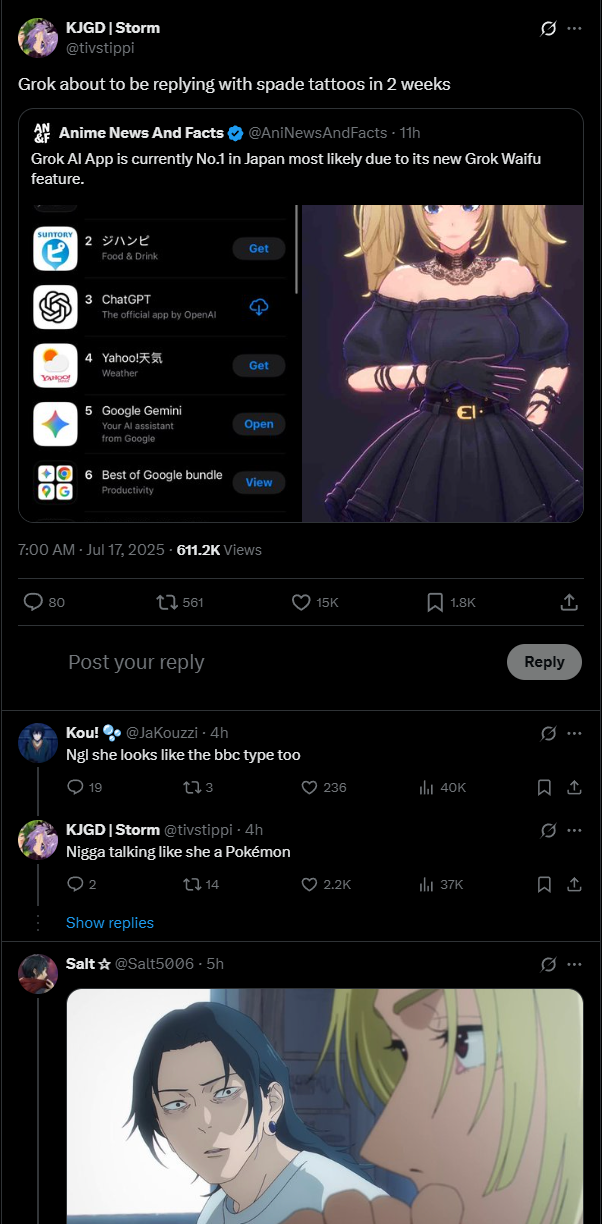Hit the Reply button
This screenshot has height=1224, width=602.
click(545, 662)
